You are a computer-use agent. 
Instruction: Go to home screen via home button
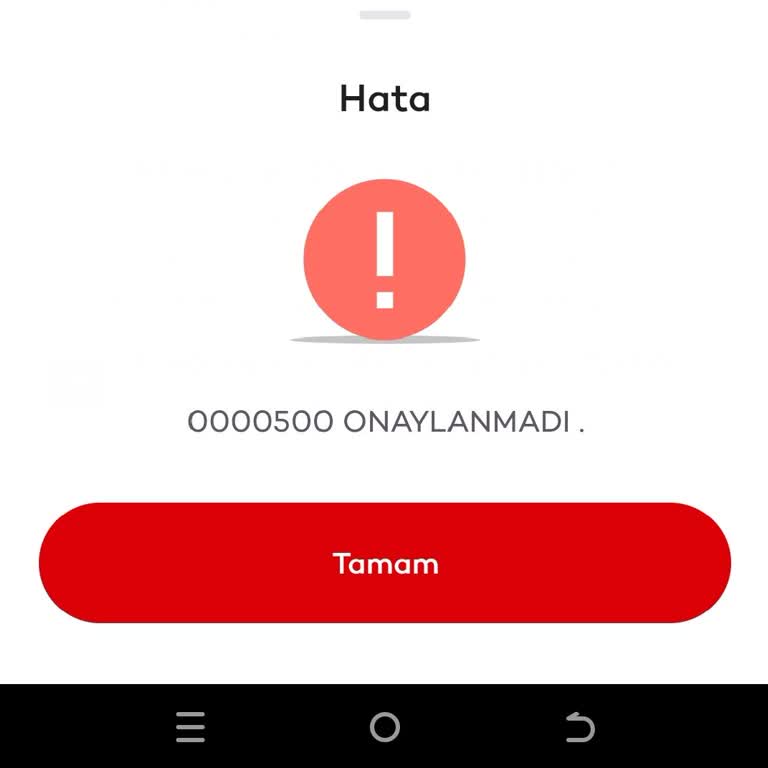[385, 727]
